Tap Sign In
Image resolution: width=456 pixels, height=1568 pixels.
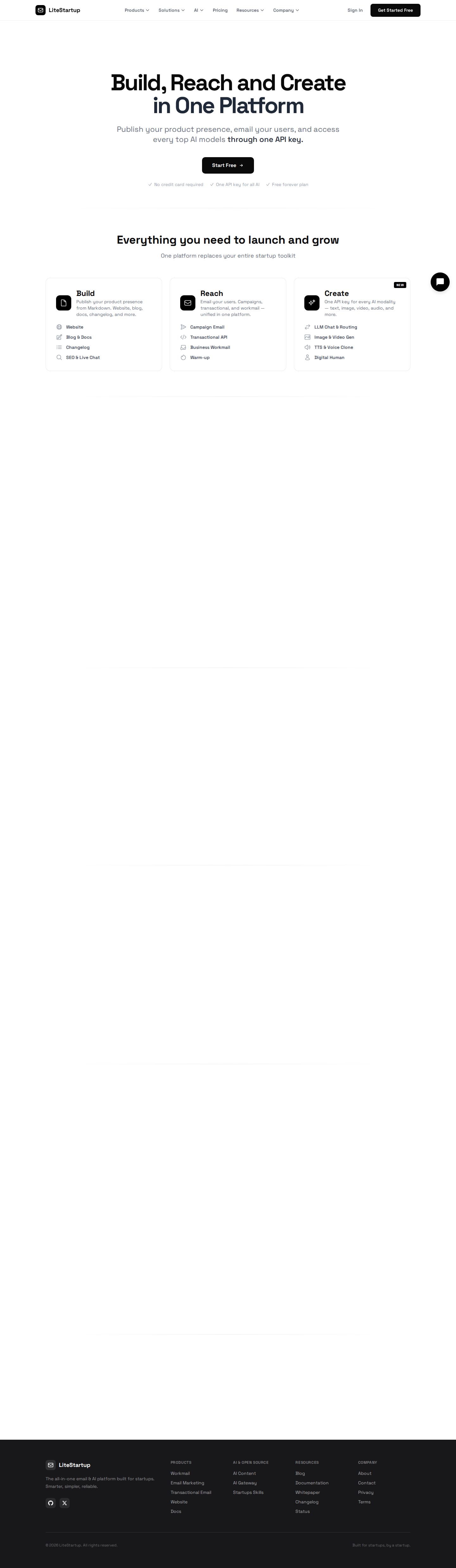click(x=355, y=10)
